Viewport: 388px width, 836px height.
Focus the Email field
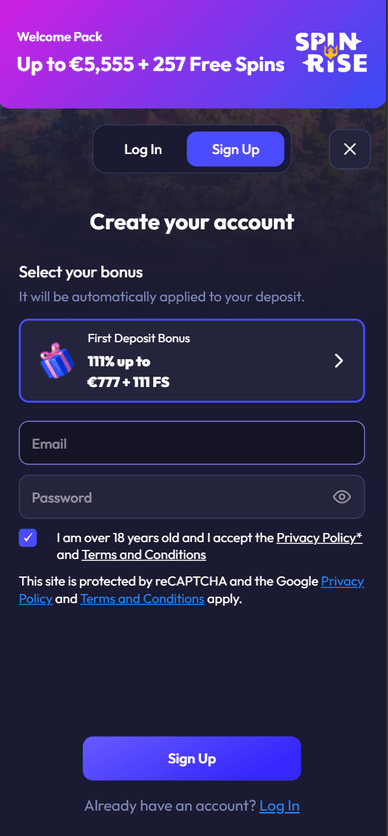click(x=192, y=444)
